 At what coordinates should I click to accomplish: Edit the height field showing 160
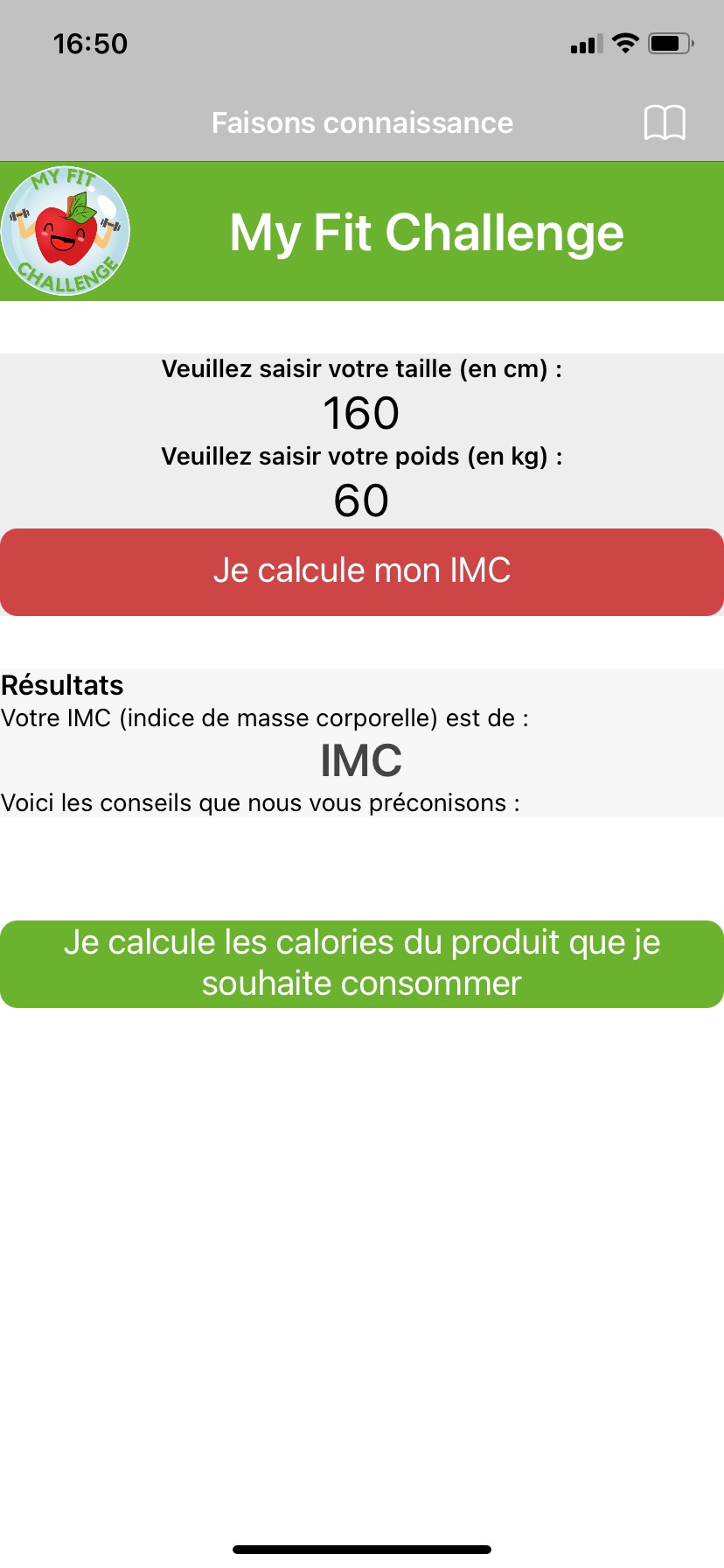(362, 413)
